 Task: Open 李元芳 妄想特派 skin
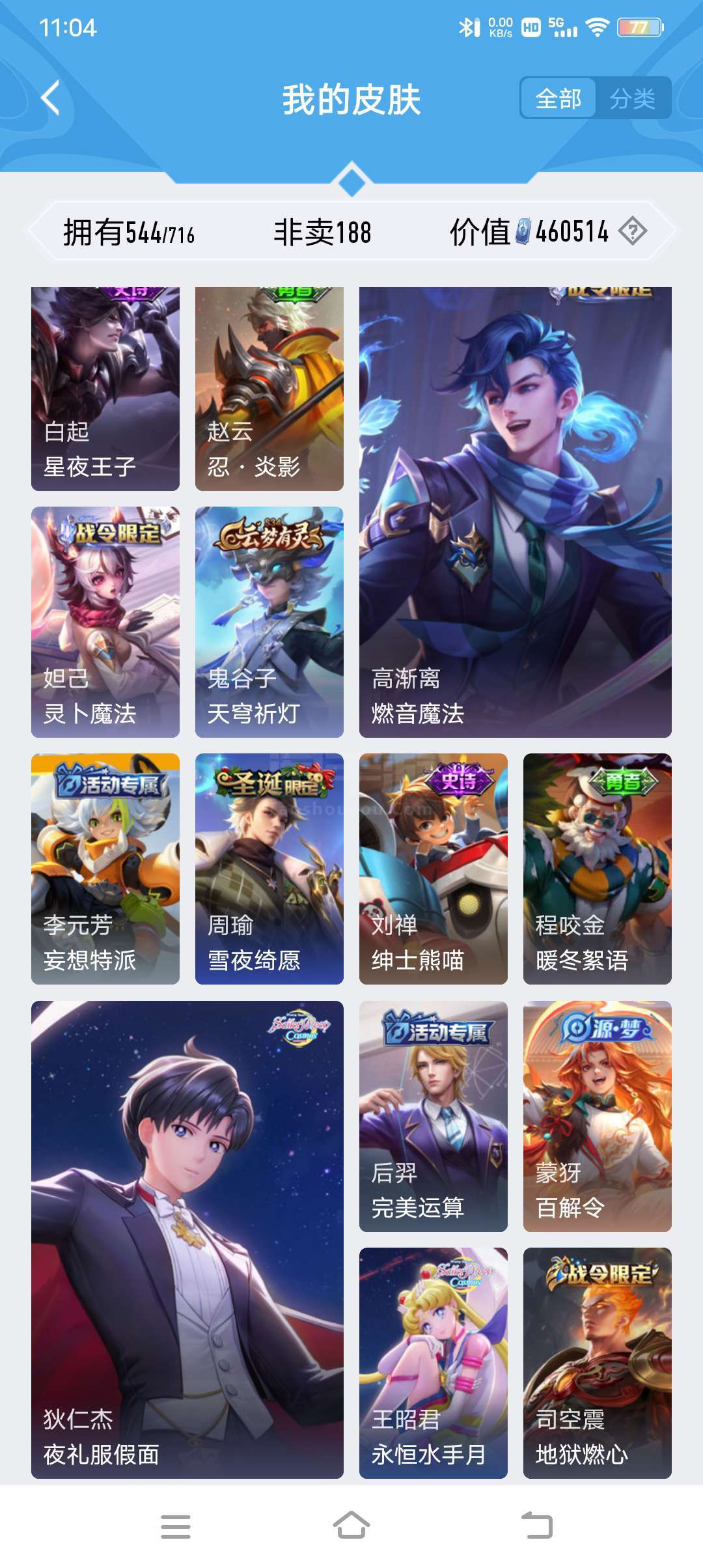pos(105,869)
